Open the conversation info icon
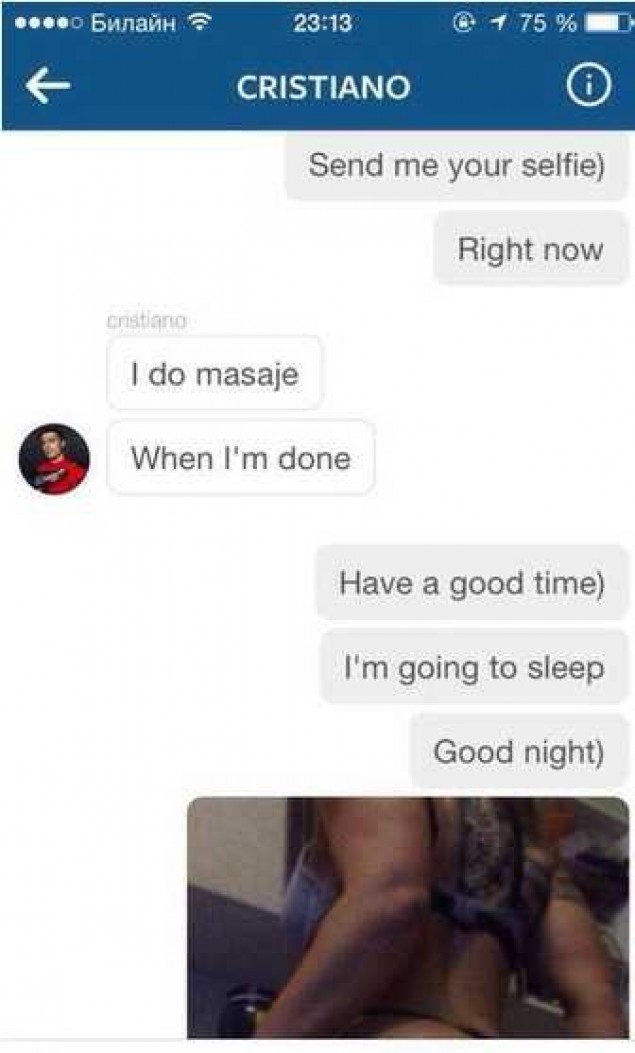This screenshot has height=1053, width=635. click(x=589, y=87)
